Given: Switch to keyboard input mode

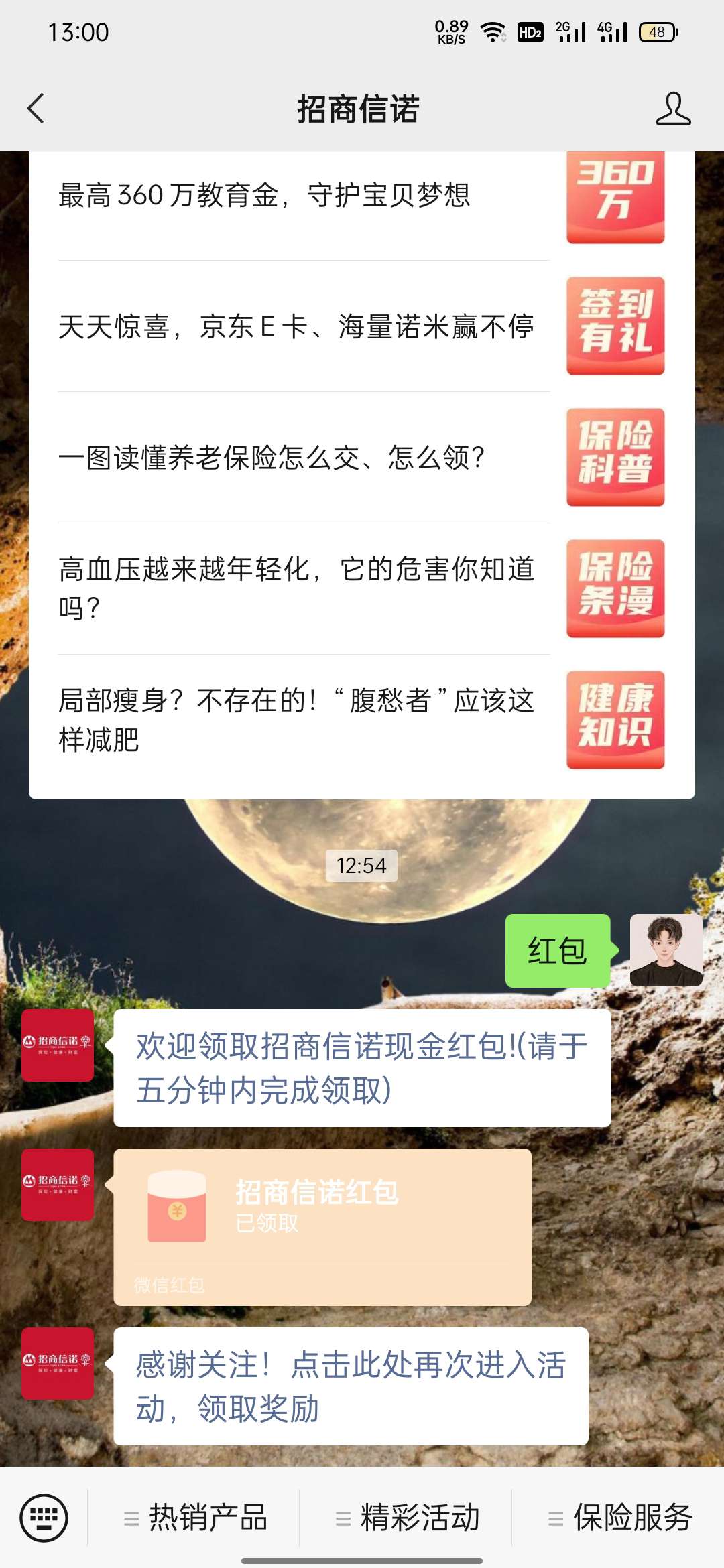Looking at the screenshot, I should (44, 1517).
